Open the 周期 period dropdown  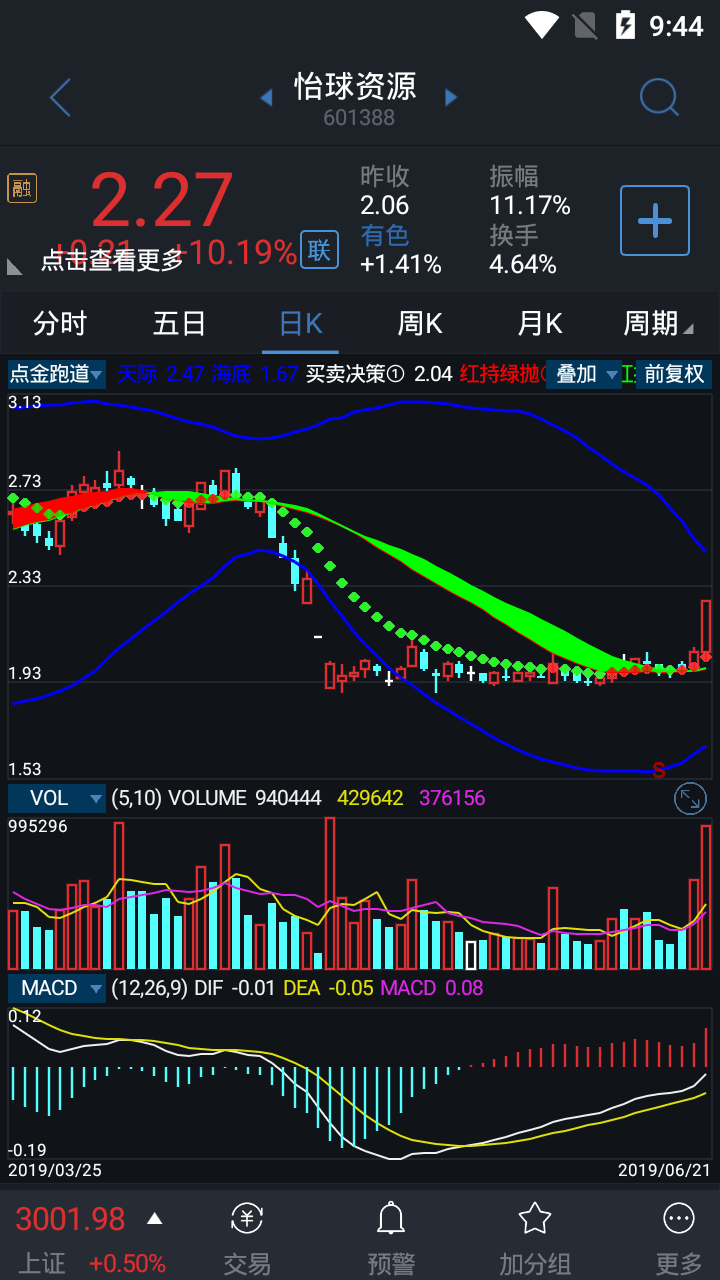click(658, 324)
